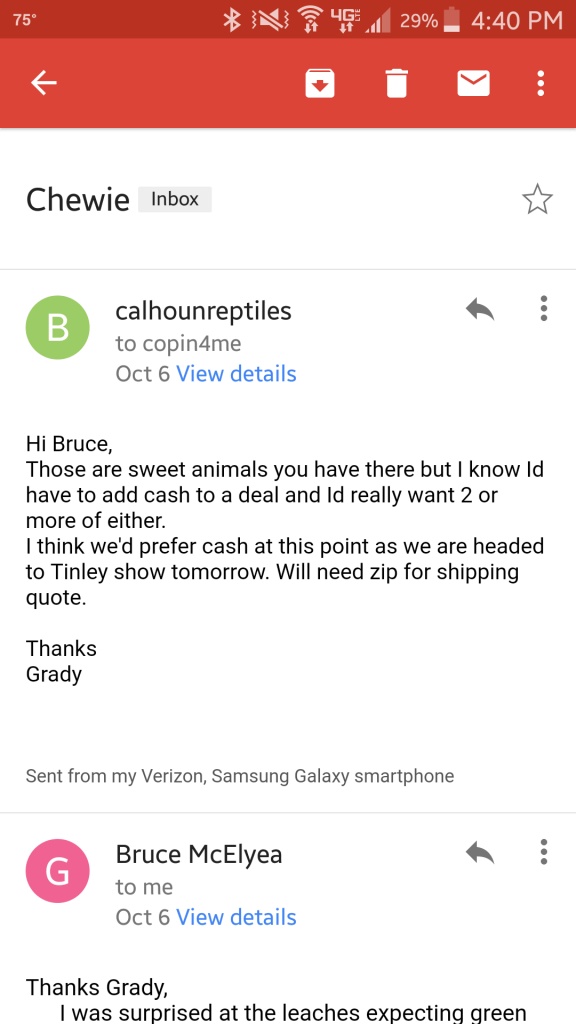Viewport: 576px width, 1024px height.
Task: Tap the Inbox label chip
Action: tap(174, 199)
